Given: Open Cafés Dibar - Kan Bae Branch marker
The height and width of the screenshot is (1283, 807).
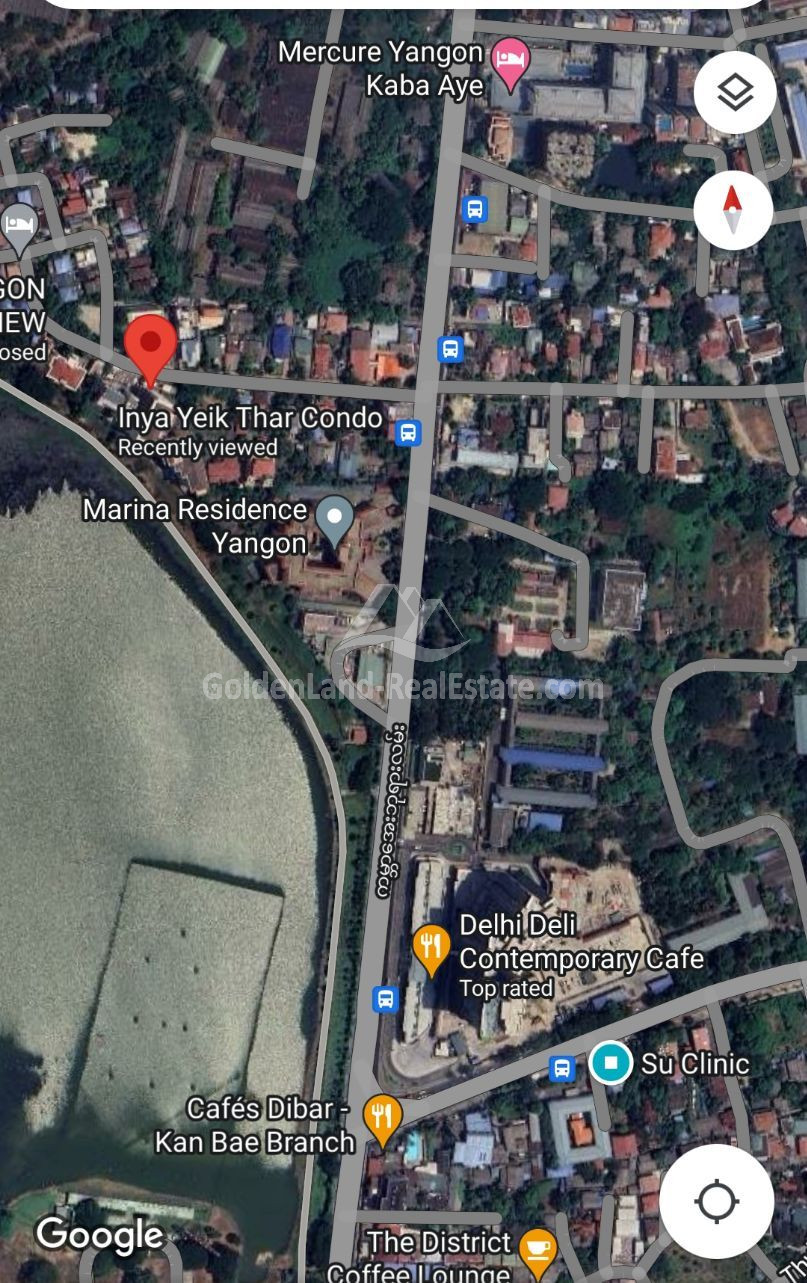Looking at the screenshot, I should click(x=382, y=1117).
